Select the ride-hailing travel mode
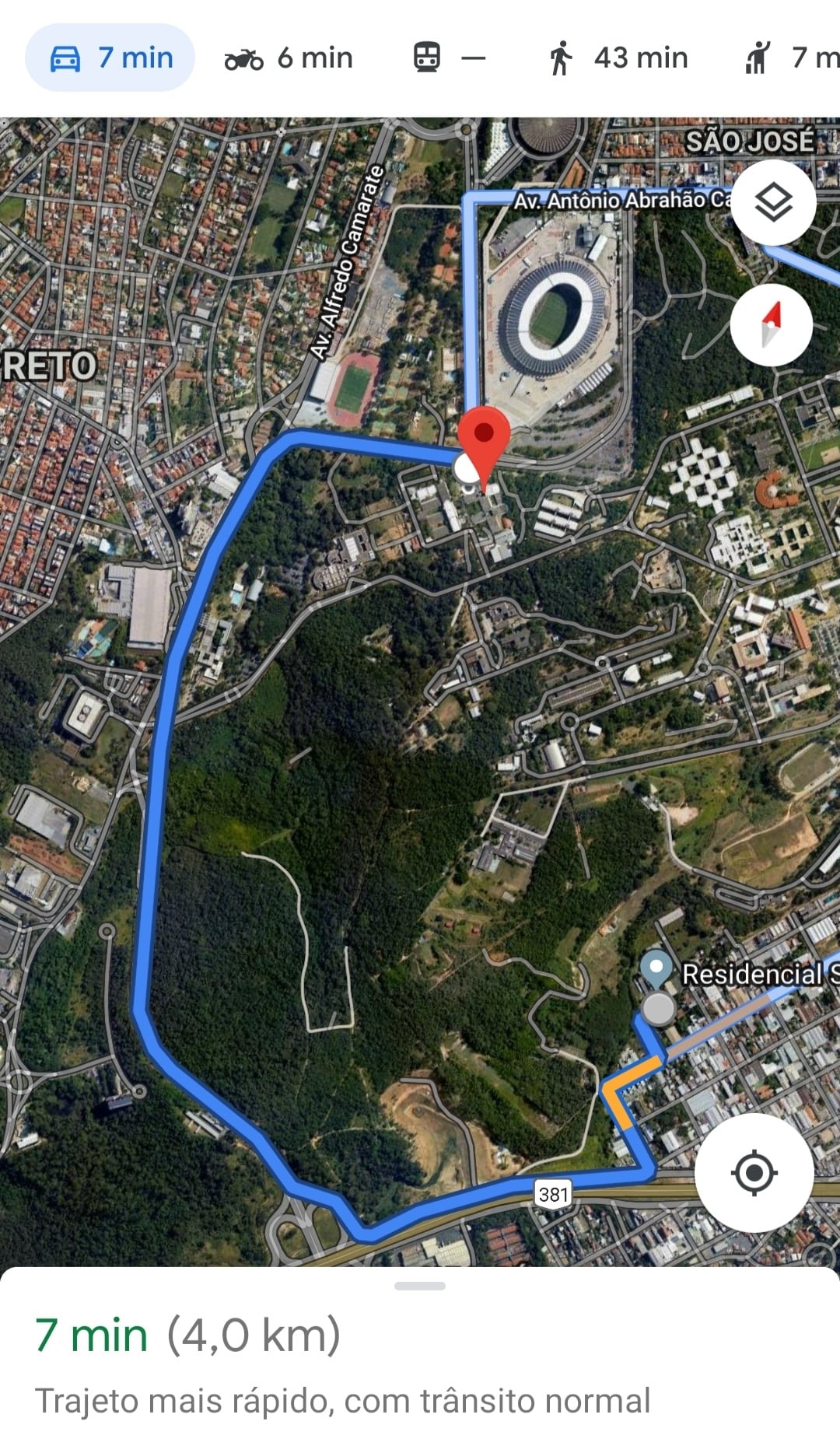 coord(790,58)
